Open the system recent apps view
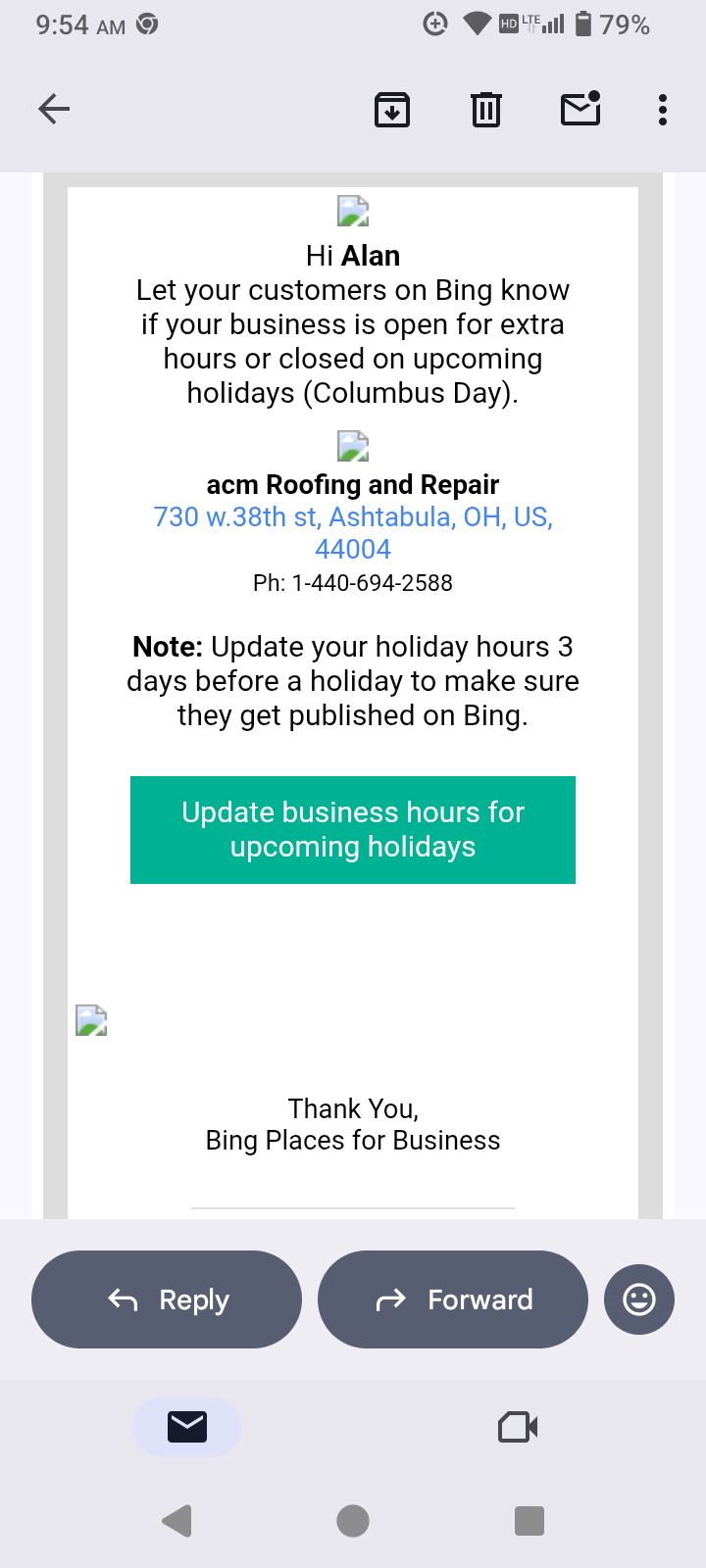Image resolution: width=706 pixels, height=1568 pixels. (529, 1521)
